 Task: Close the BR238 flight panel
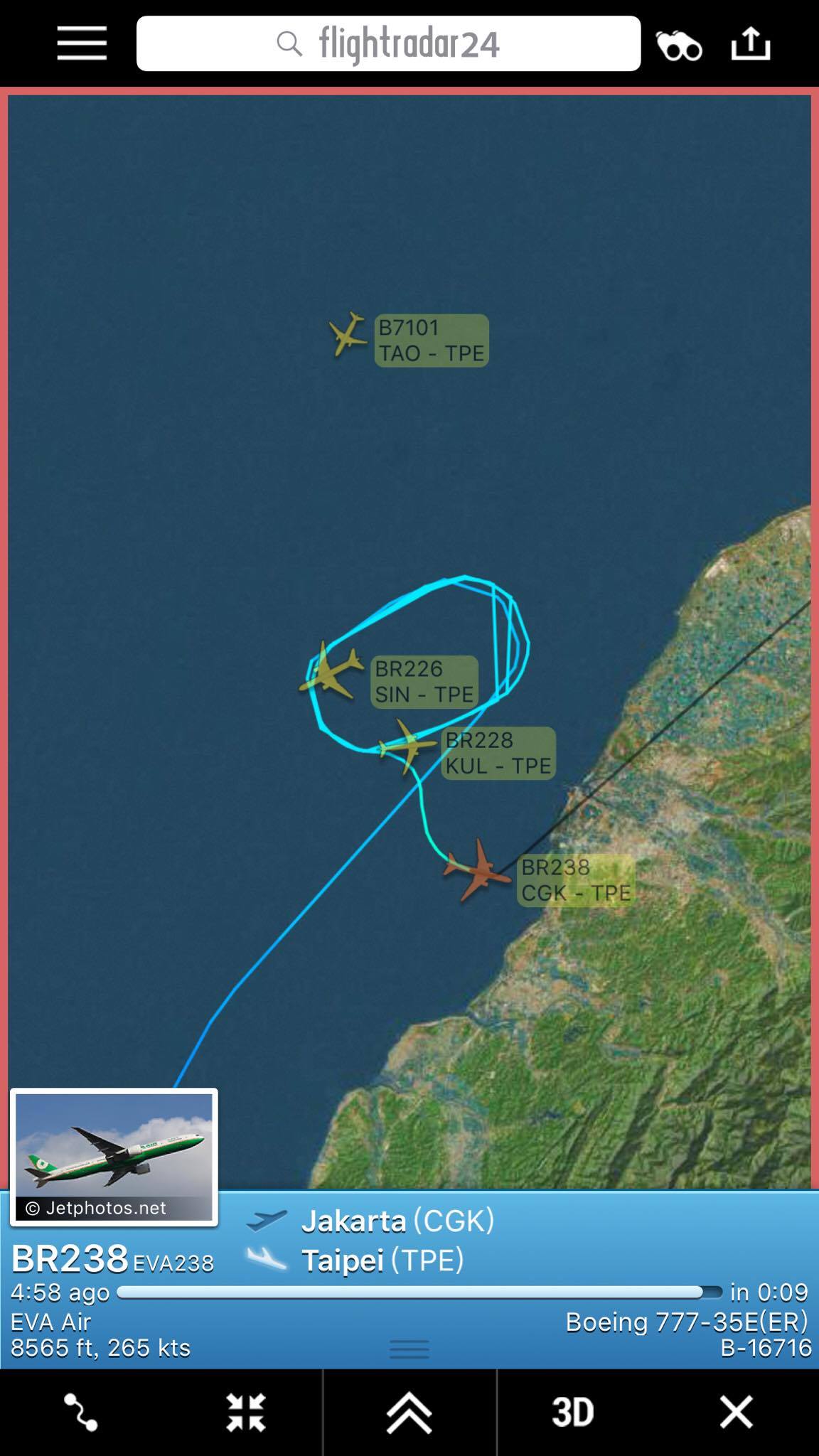pos(736,1412)
